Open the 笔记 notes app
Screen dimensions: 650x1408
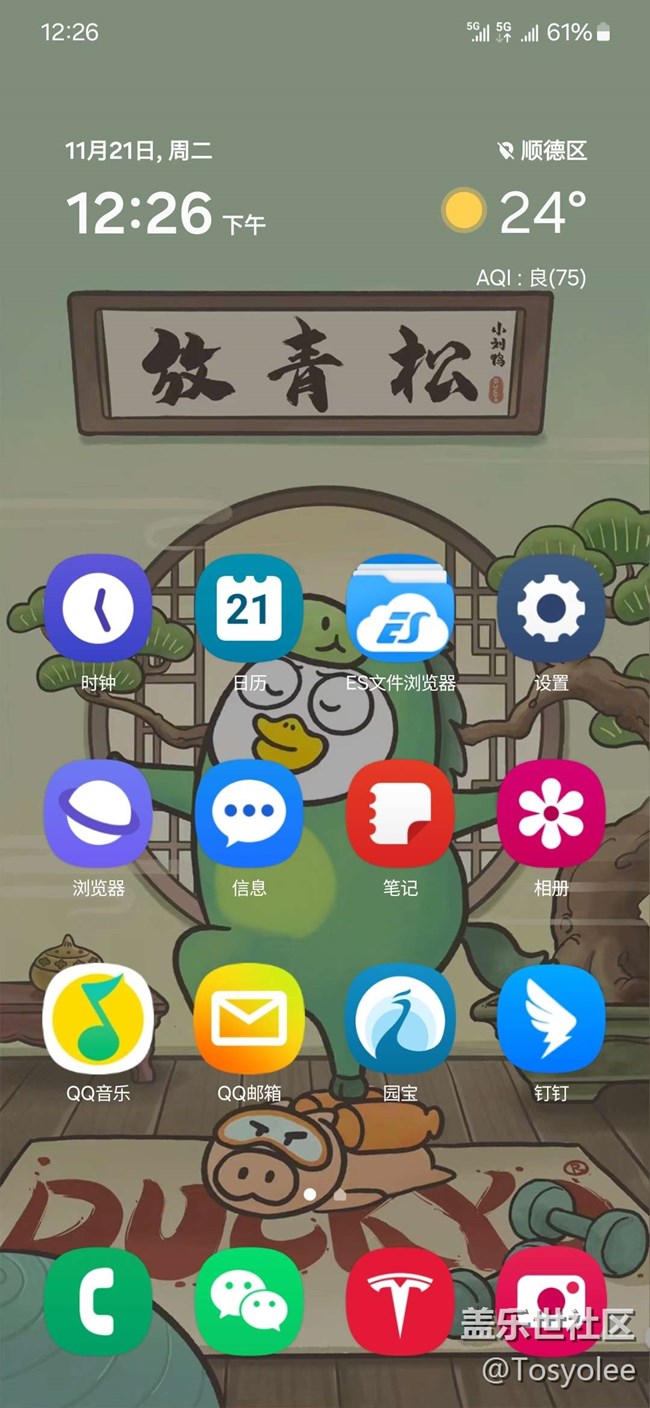(x=400, y=812)
